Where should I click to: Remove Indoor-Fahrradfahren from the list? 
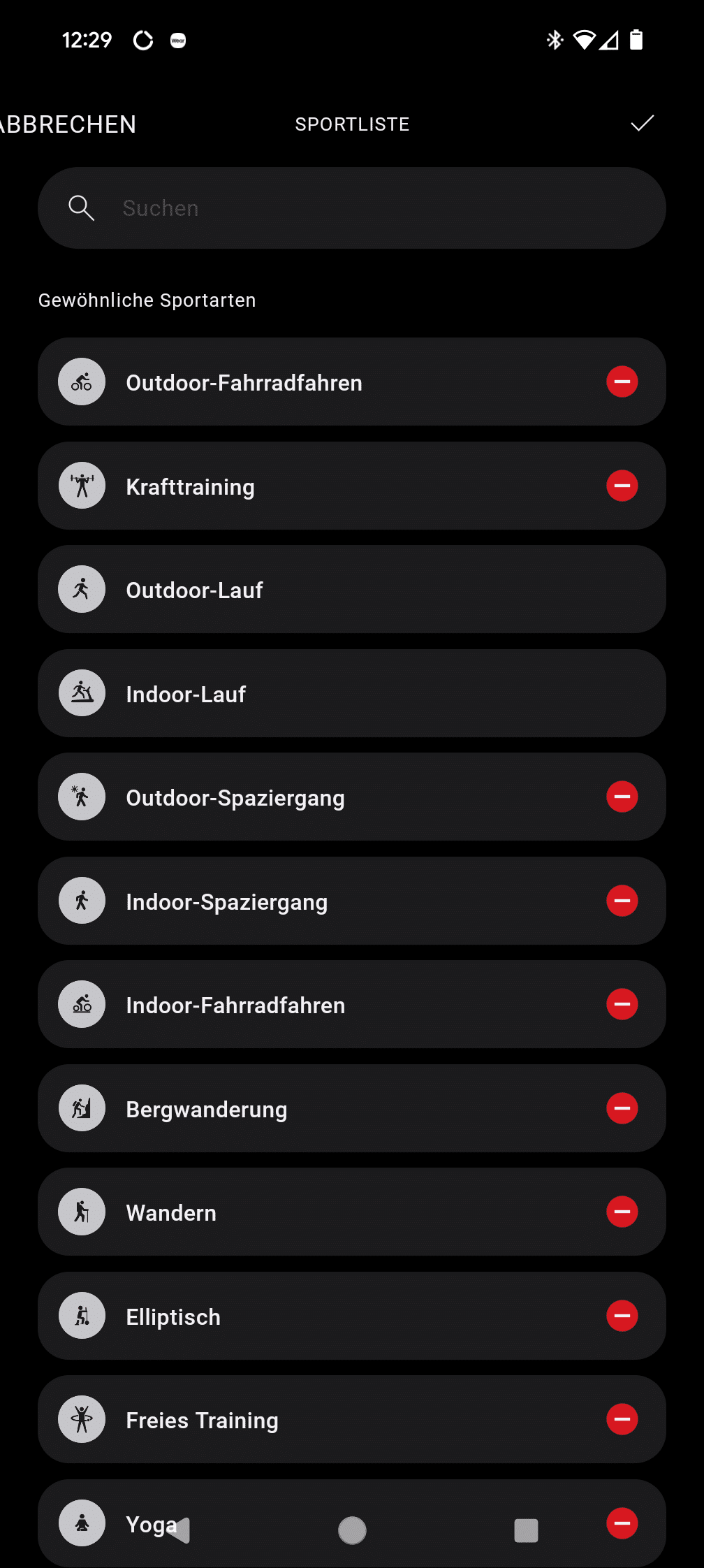point(622,1004)
